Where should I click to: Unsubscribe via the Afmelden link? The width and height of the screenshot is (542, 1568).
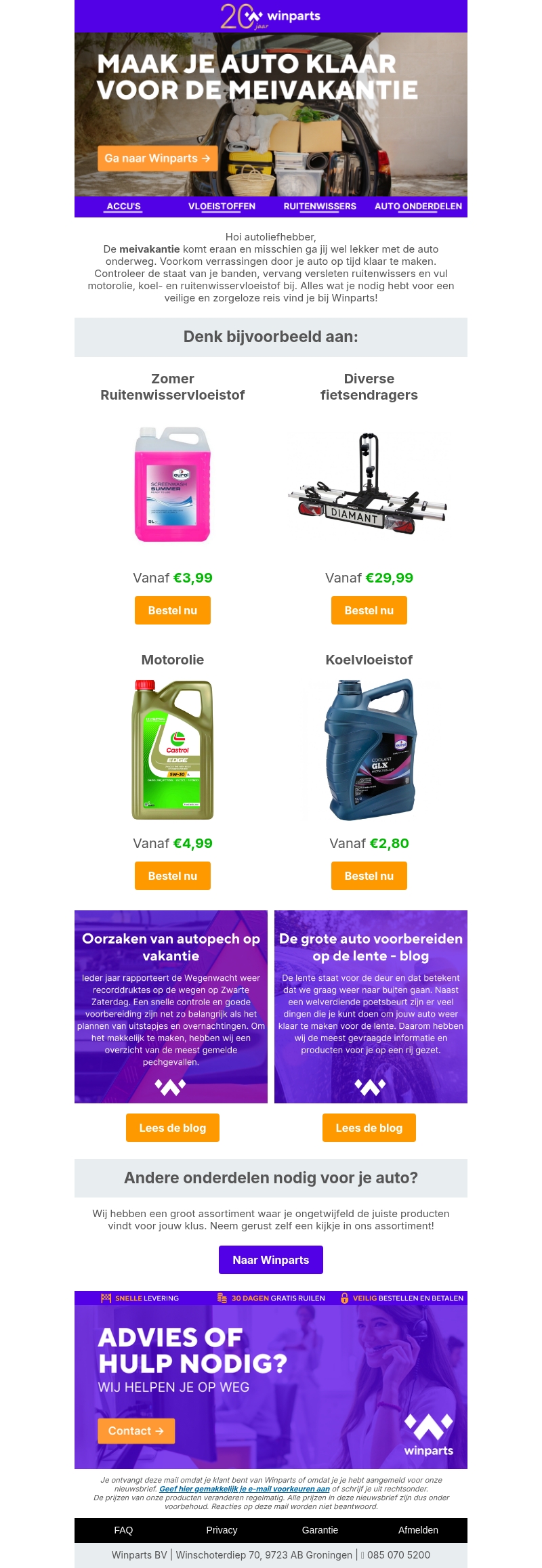click(x=418, y=1530)
